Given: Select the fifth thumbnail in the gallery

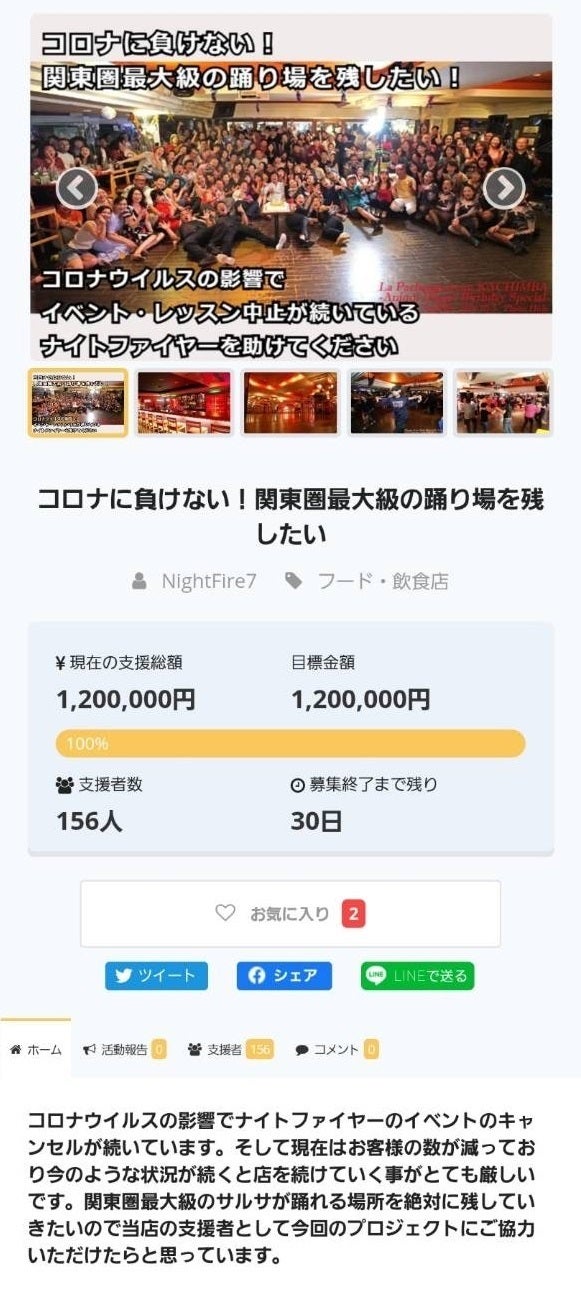Looking at the screenshot, I should click(503, 403).
